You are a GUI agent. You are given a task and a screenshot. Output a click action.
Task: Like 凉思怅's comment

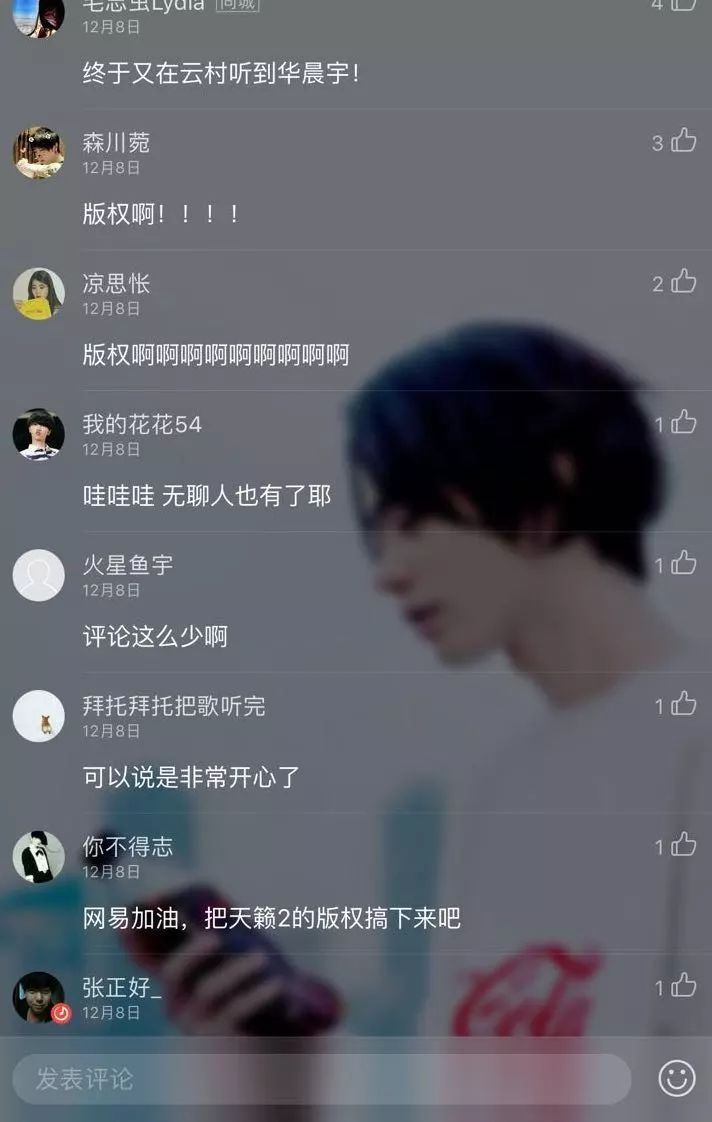684,282
